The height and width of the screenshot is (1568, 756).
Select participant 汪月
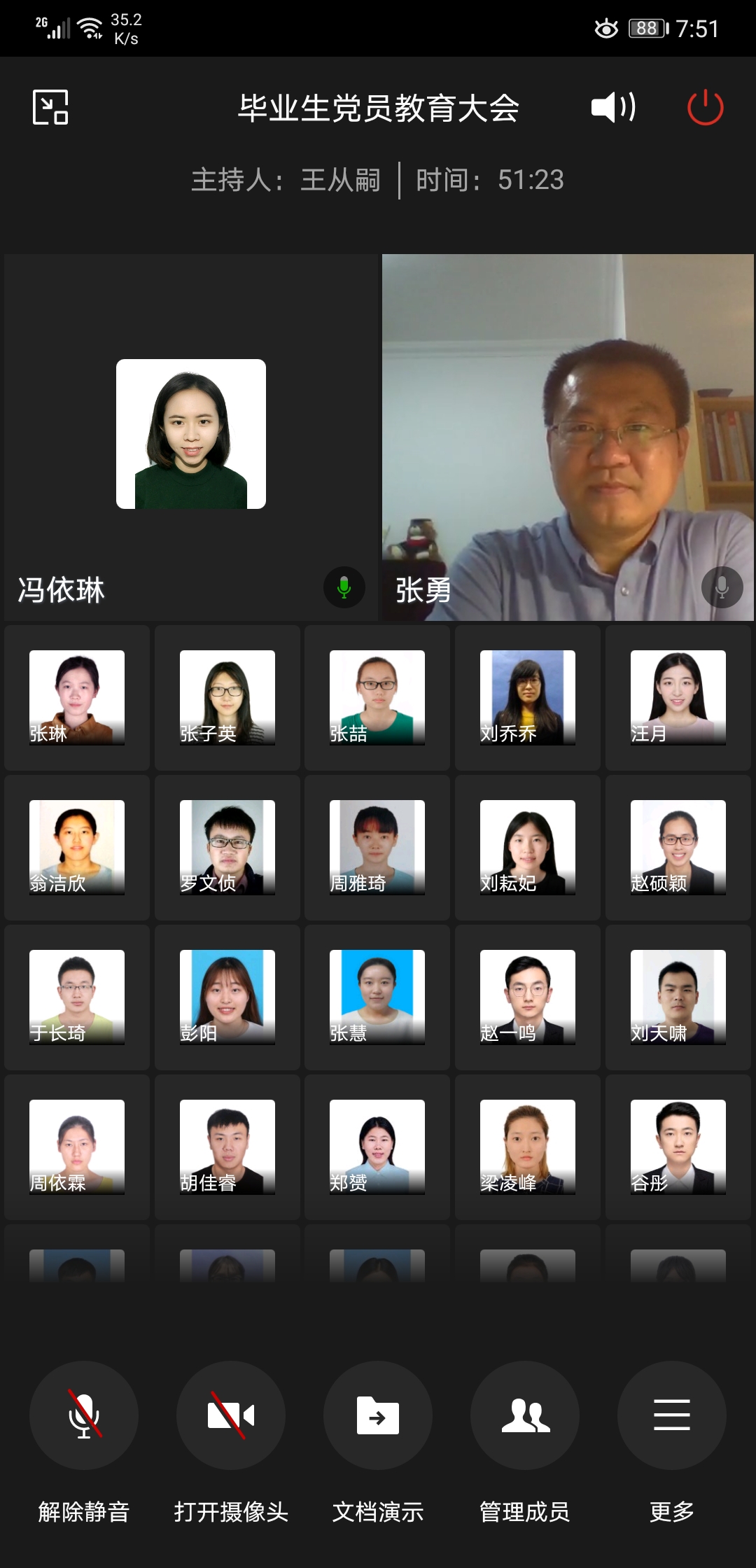pos(678,697)
